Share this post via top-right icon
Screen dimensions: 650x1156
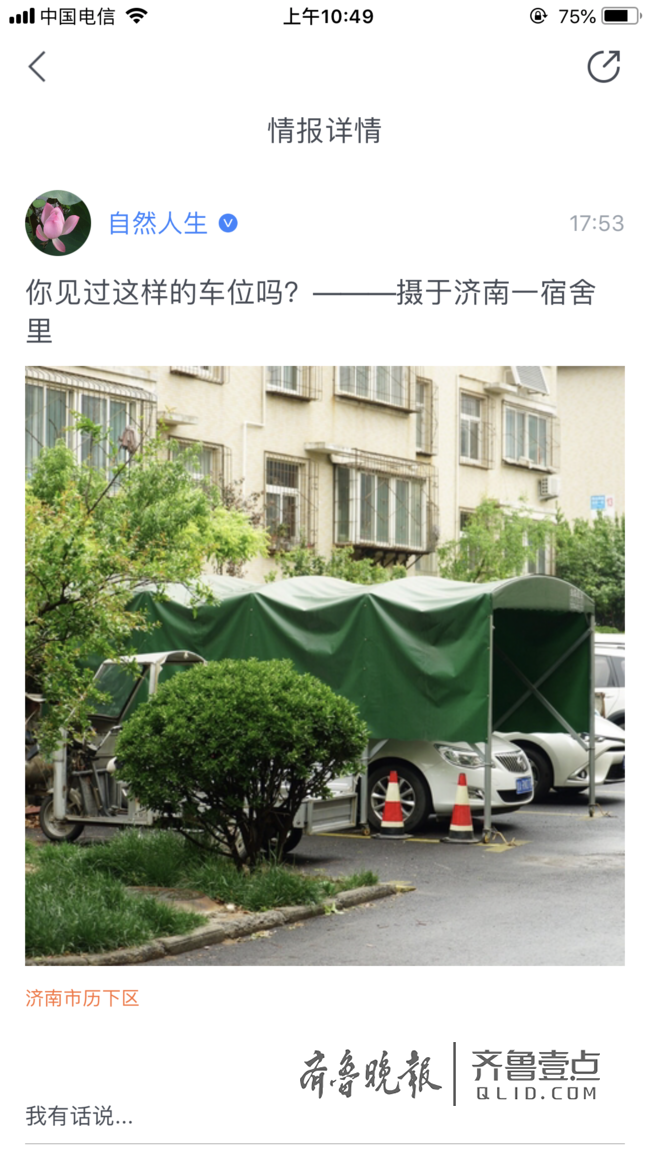pyautogui.click(x=603, y=67)
